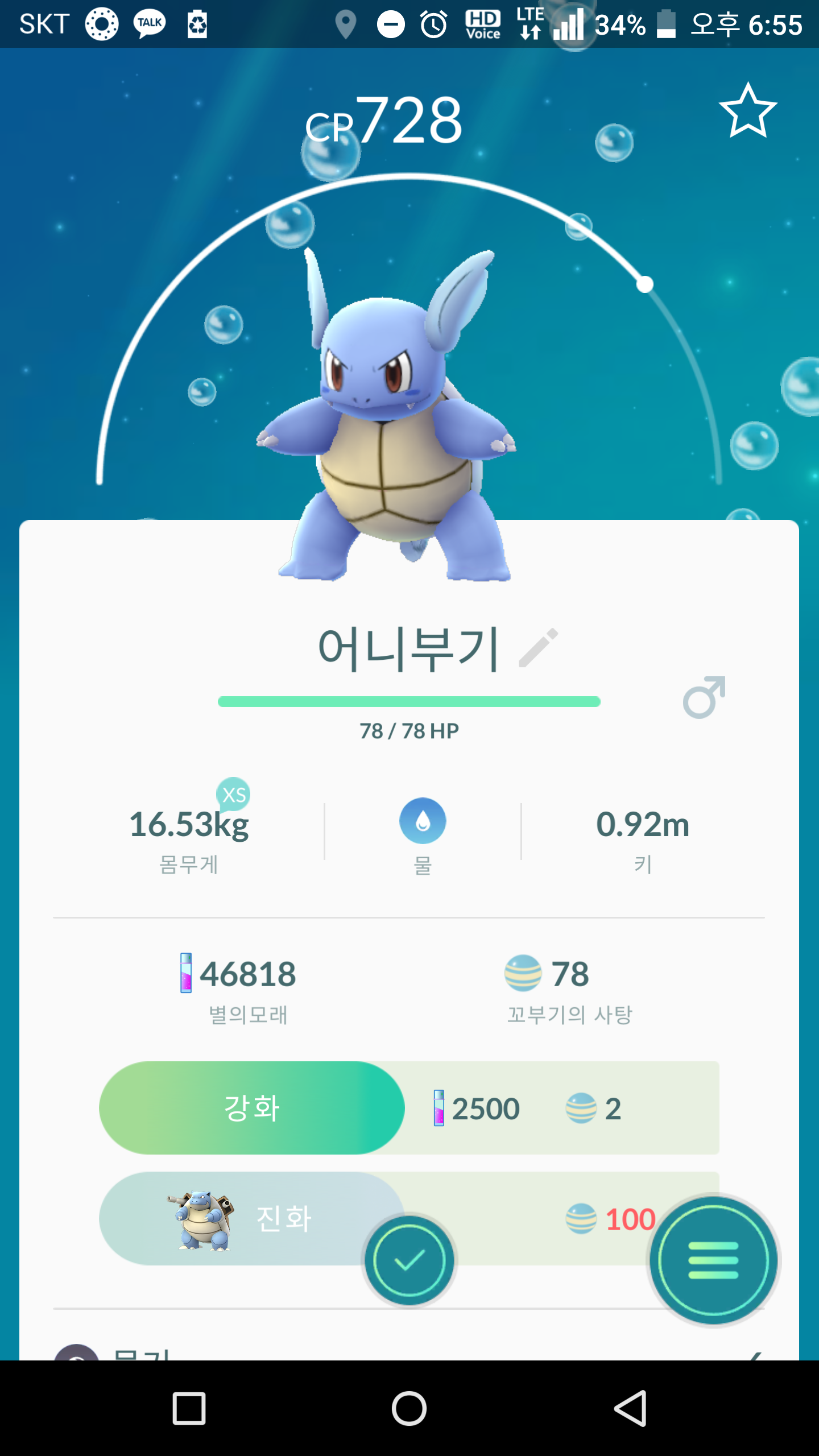819x1456 pixels.
Task: Close details with the checkmark button
Action: coord(409,1260)
